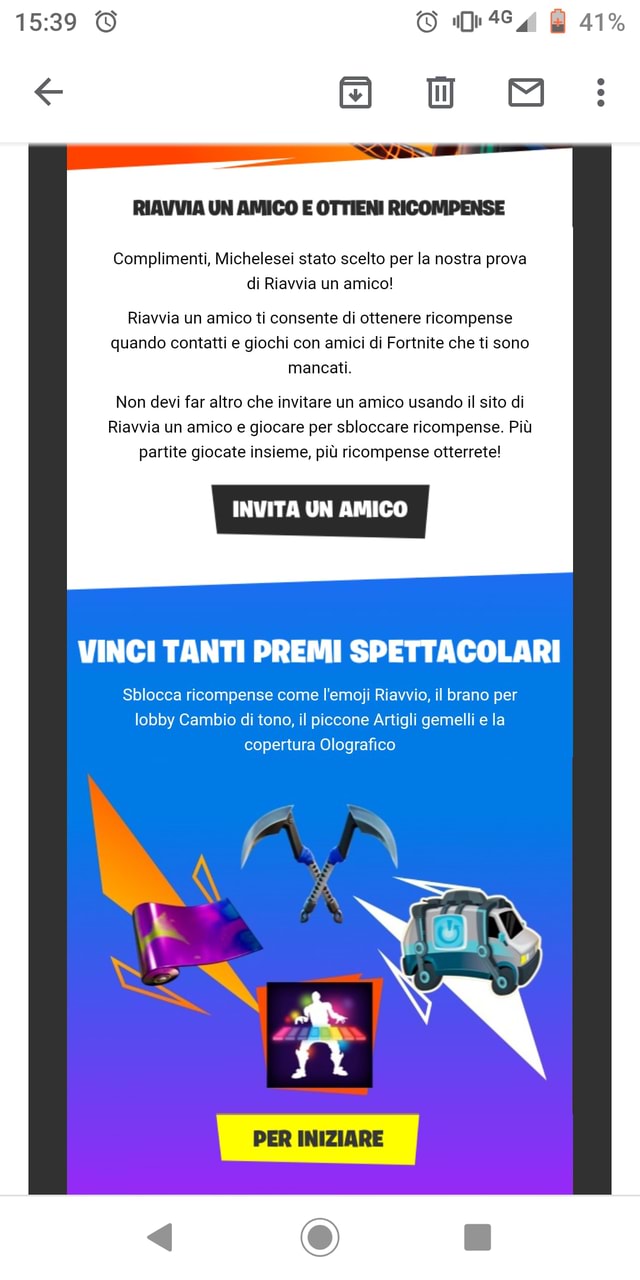Screen dimensions: 640x1280
Task: Mark email as unread
Action: point(526,92)
